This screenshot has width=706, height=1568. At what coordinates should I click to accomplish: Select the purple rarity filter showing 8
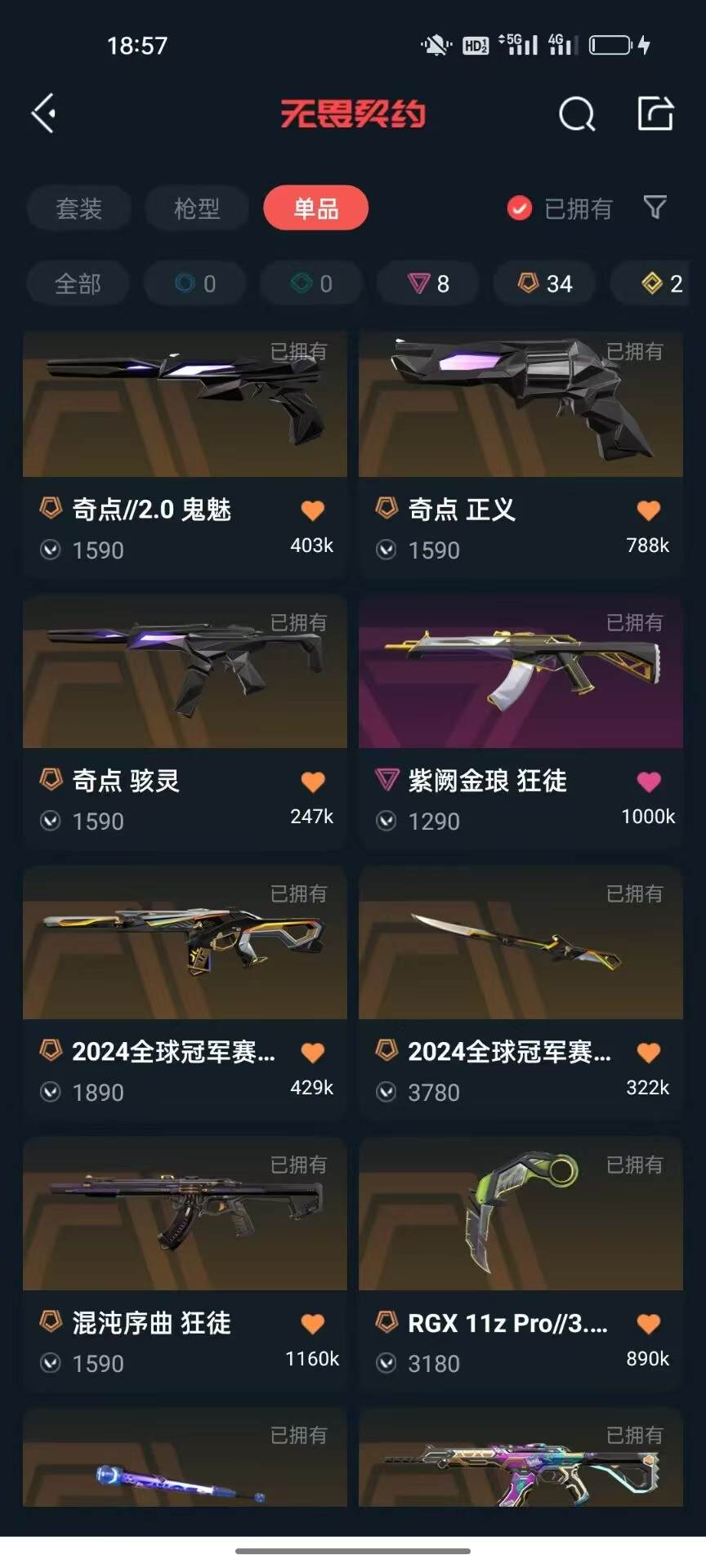[x=427, y=283]
